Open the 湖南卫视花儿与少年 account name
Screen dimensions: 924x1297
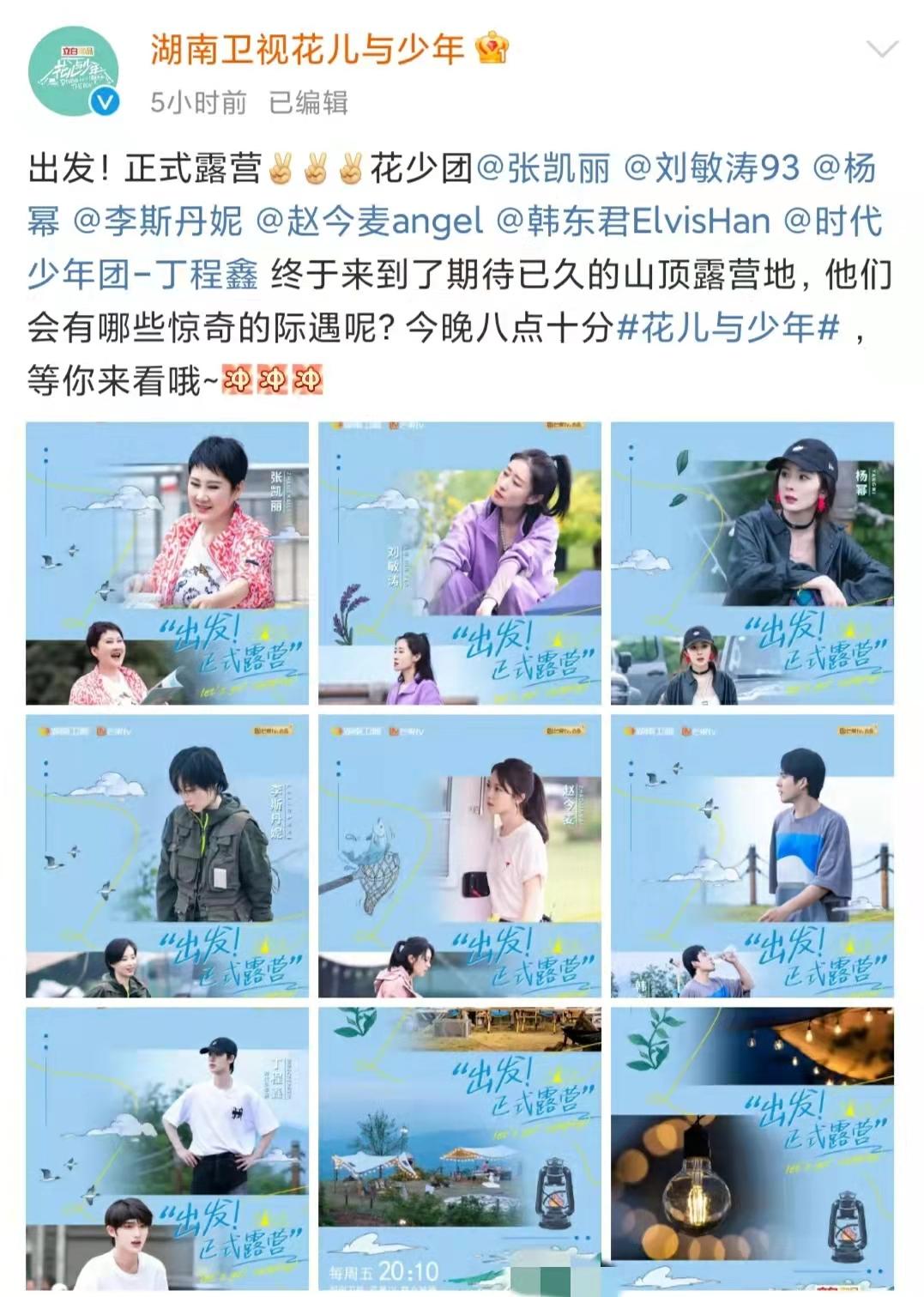(x=307, y=49)
